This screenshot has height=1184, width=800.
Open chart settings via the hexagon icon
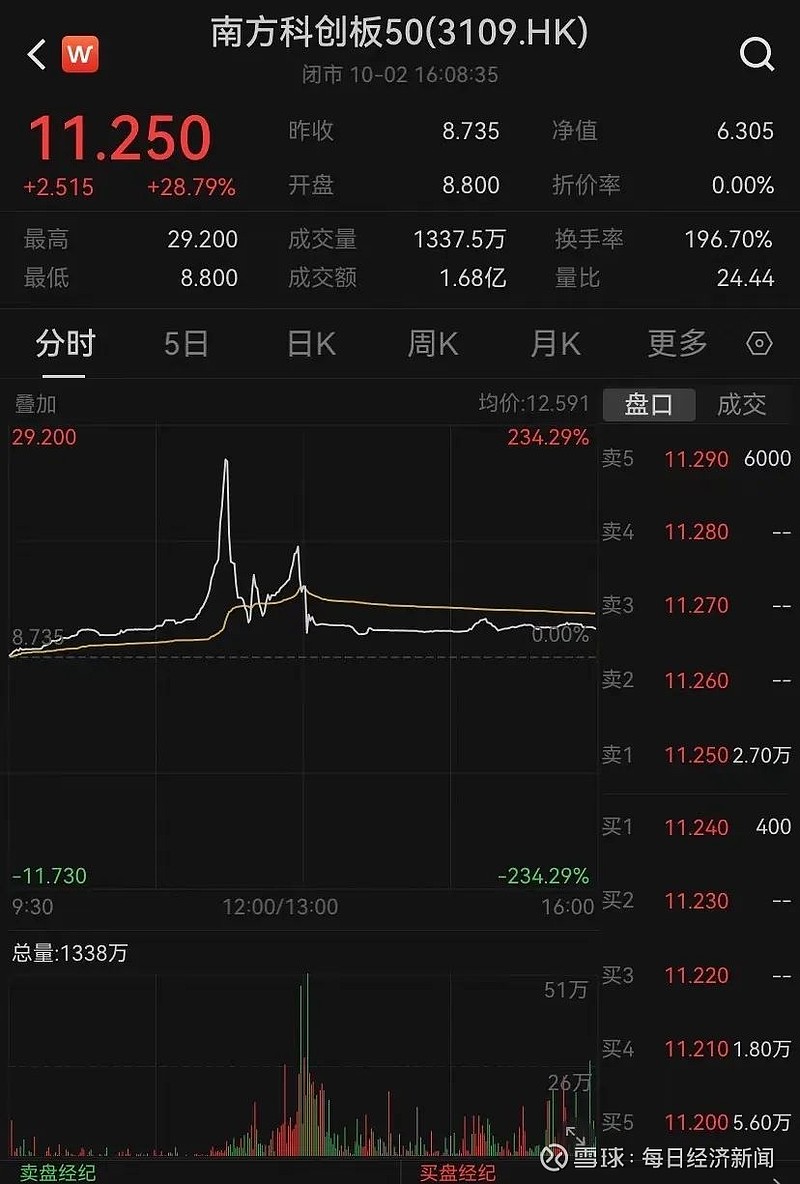(x=758, y=343)
